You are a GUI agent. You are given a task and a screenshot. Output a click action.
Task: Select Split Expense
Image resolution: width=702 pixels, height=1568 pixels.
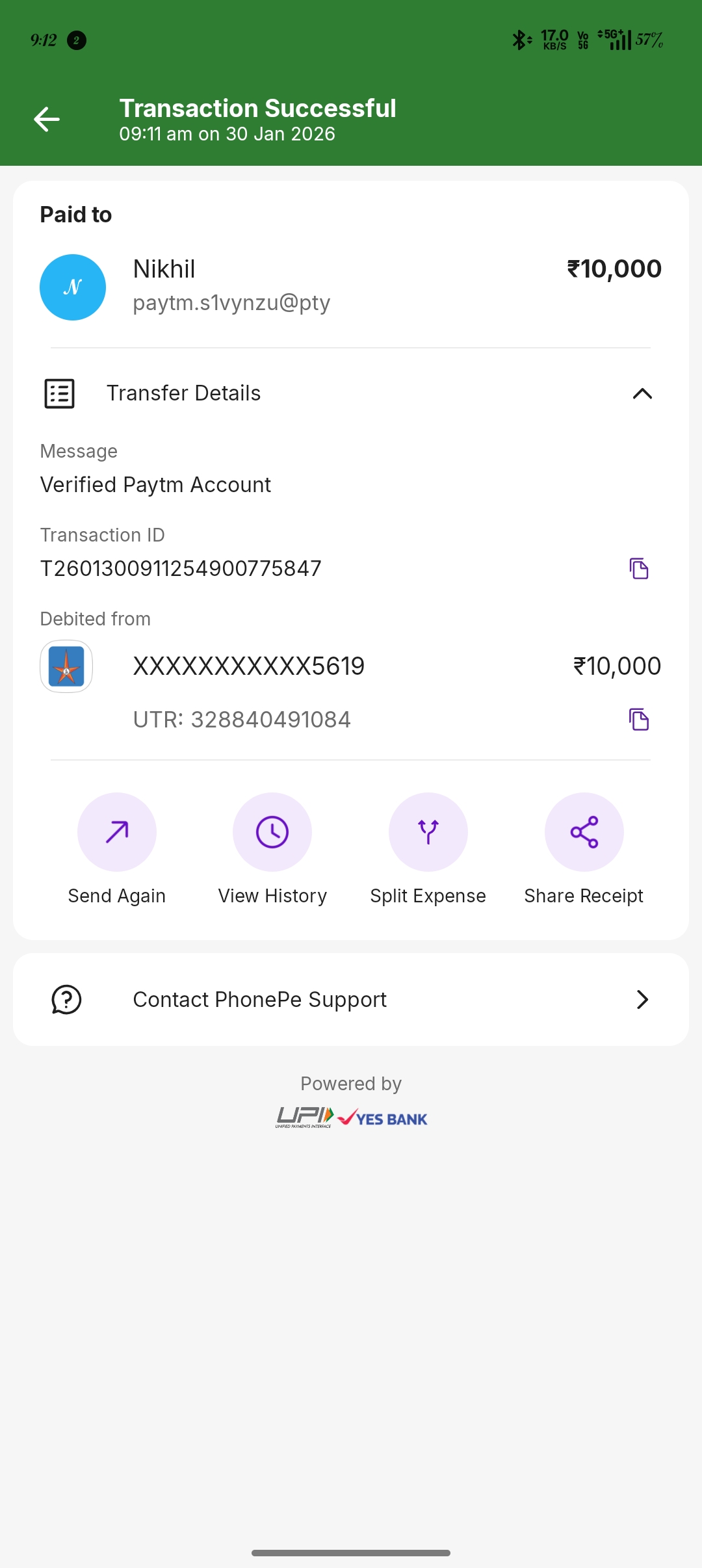point(428,833)
